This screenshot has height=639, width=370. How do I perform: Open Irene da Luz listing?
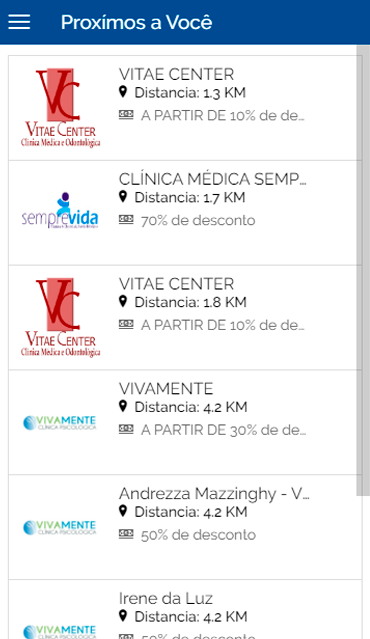click(185, 610)
